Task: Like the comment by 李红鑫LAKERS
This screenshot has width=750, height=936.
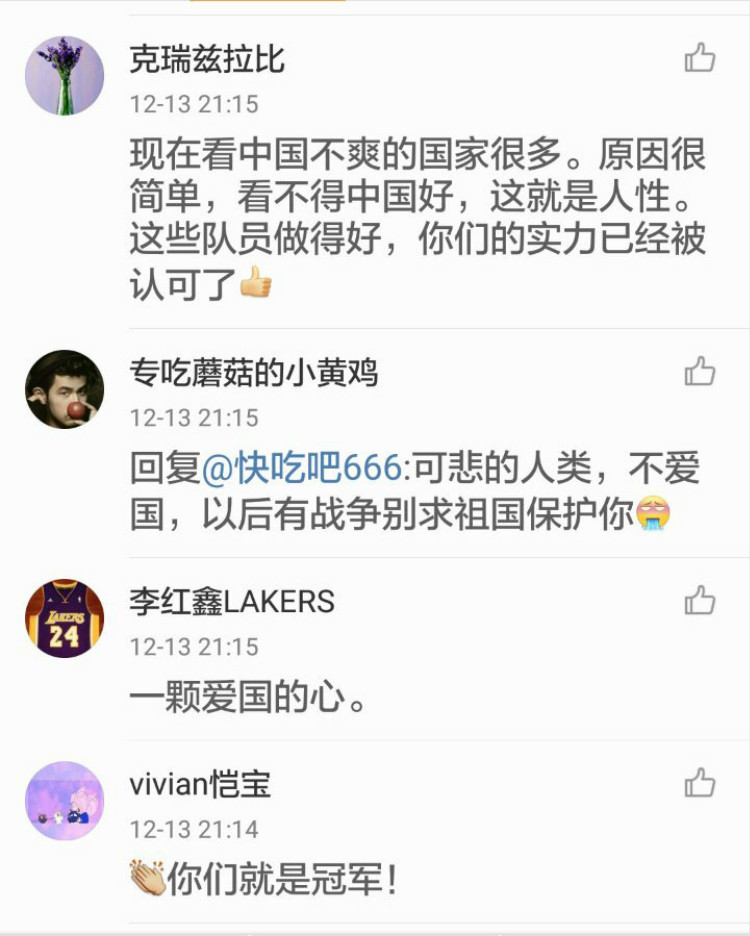Action: (x=700, y=601)
